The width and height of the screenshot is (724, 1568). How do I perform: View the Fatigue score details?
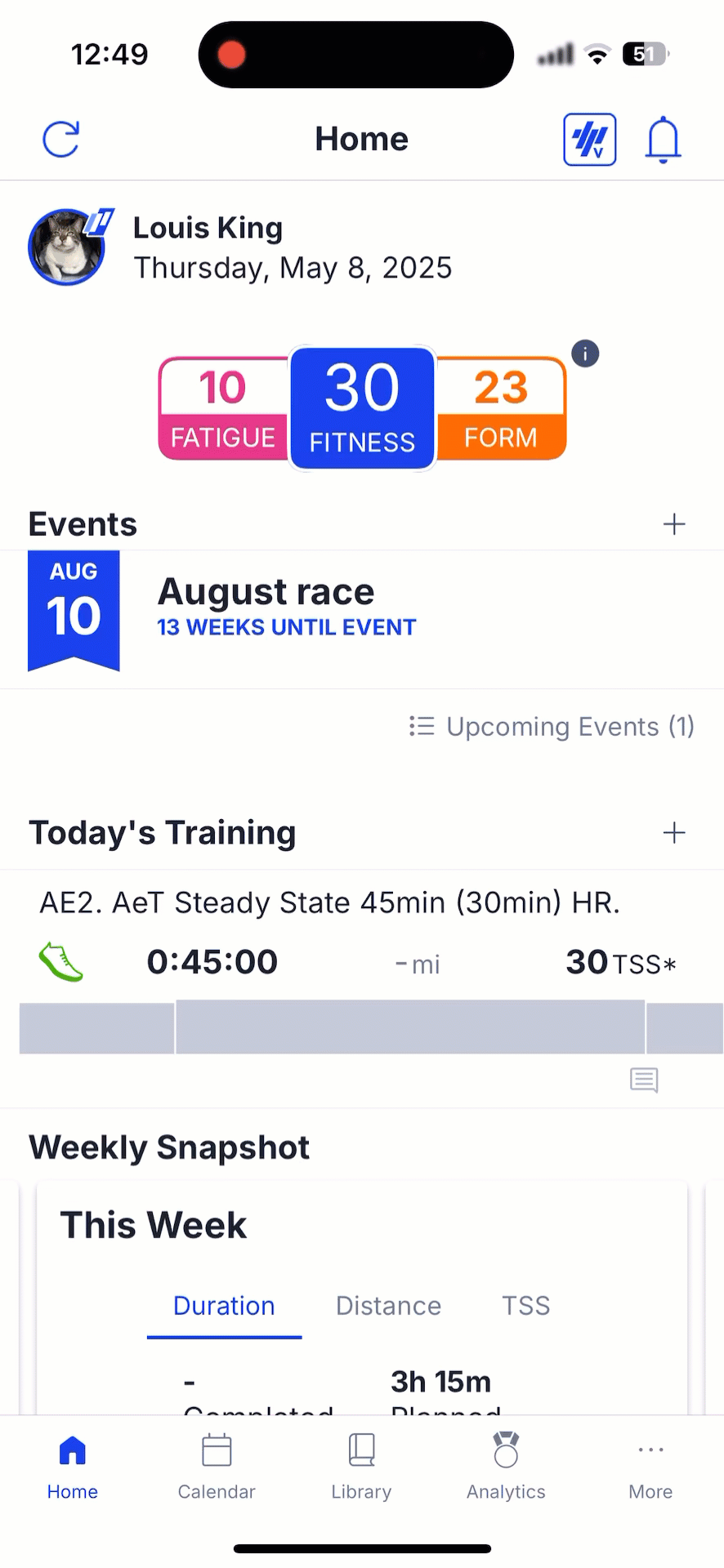223,408
